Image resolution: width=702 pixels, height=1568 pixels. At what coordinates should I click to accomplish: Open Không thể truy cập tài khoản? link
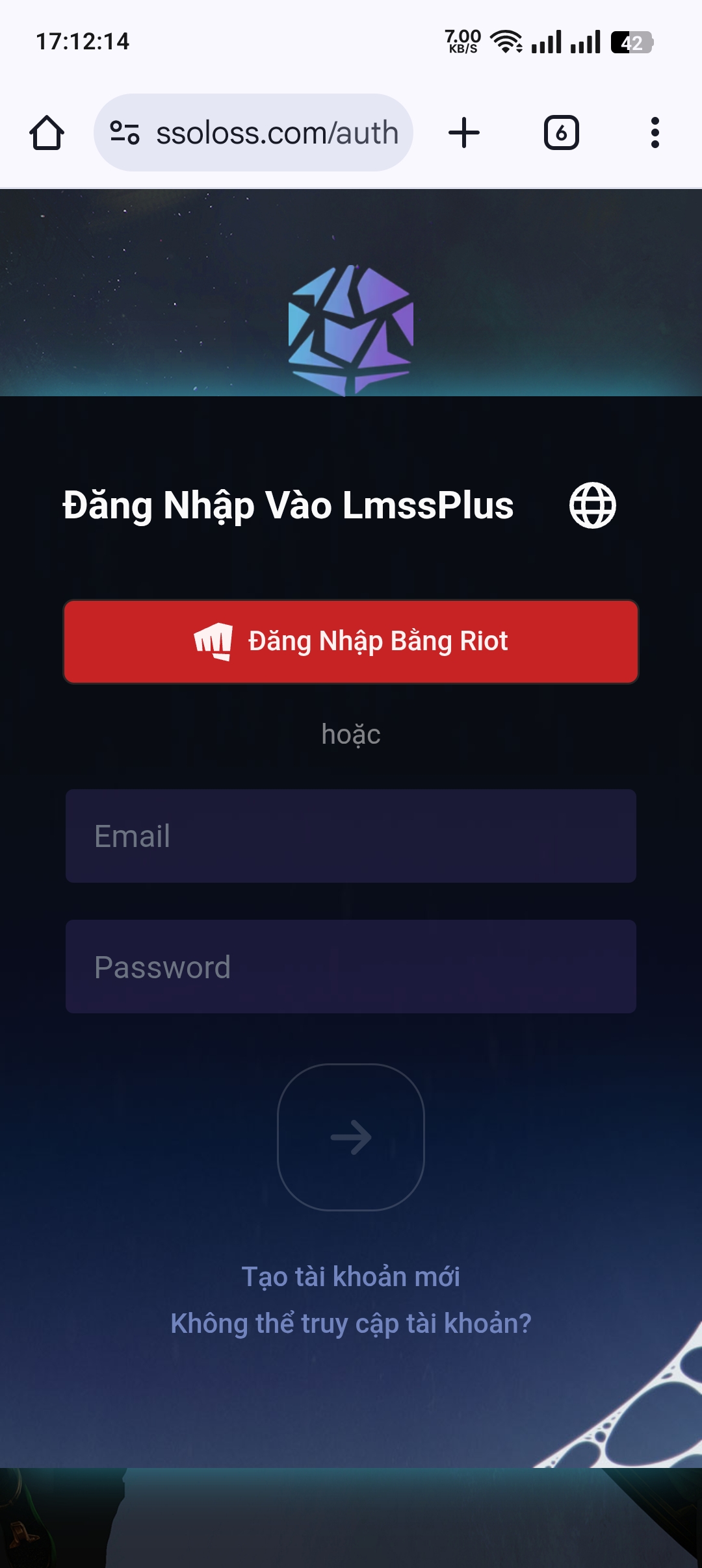[351, 1323]
